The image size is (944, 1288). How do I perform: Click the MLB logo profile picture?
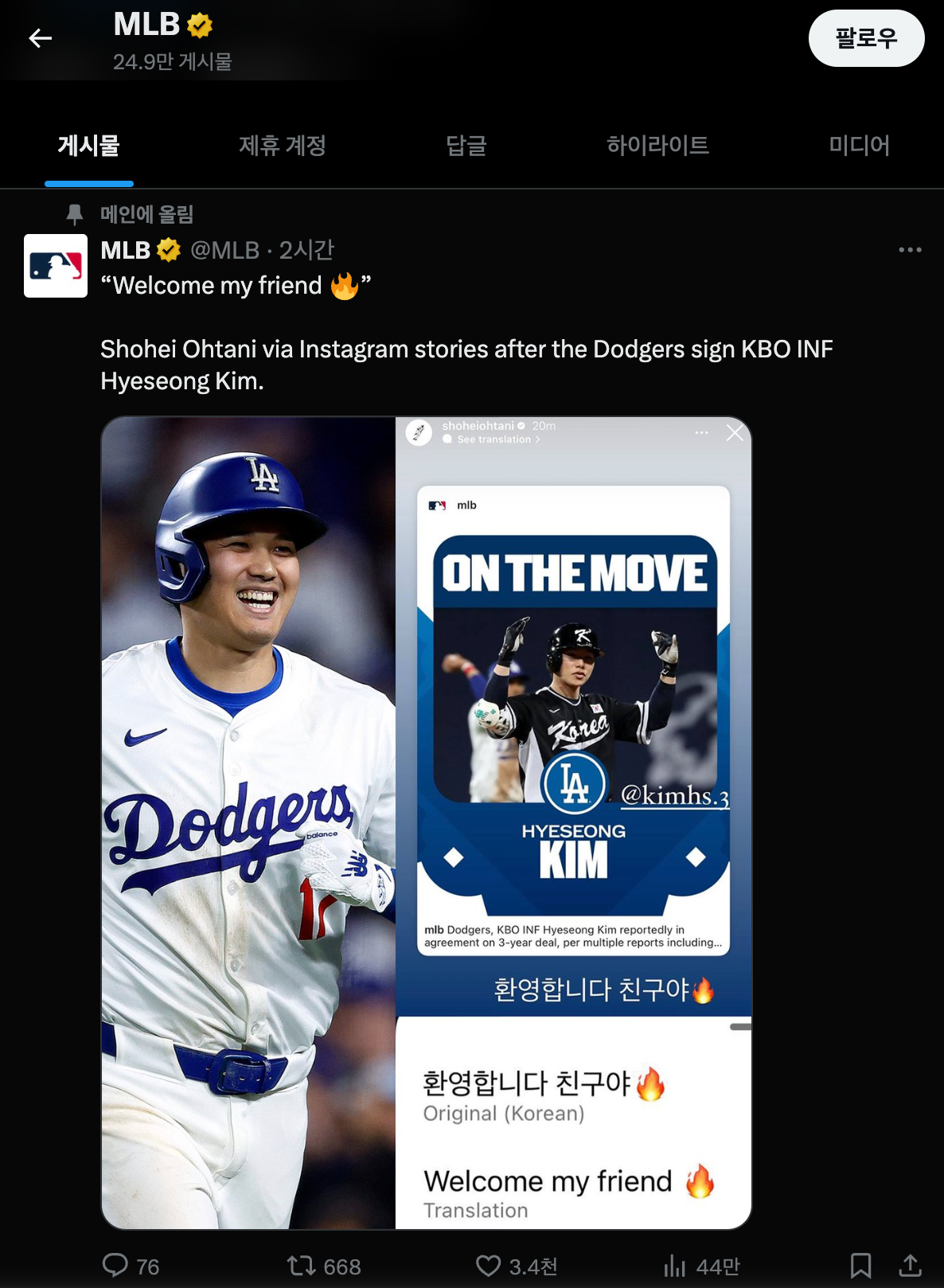55,265
